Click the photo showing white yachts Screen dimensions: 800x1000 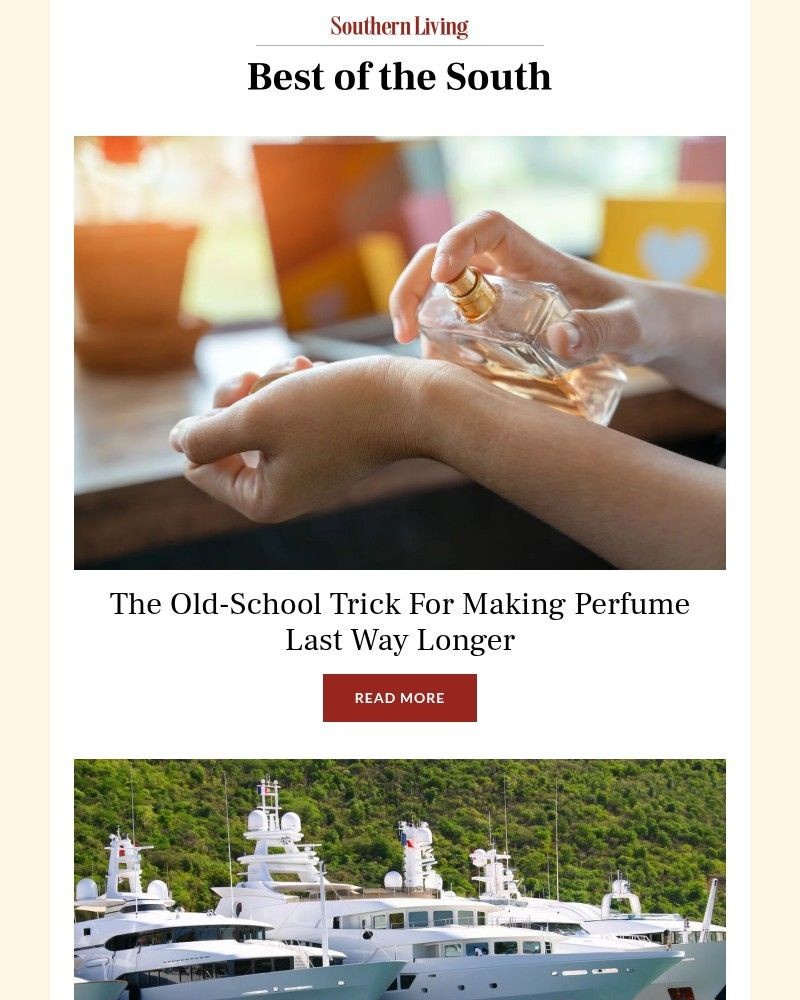(x=399, y=880)
